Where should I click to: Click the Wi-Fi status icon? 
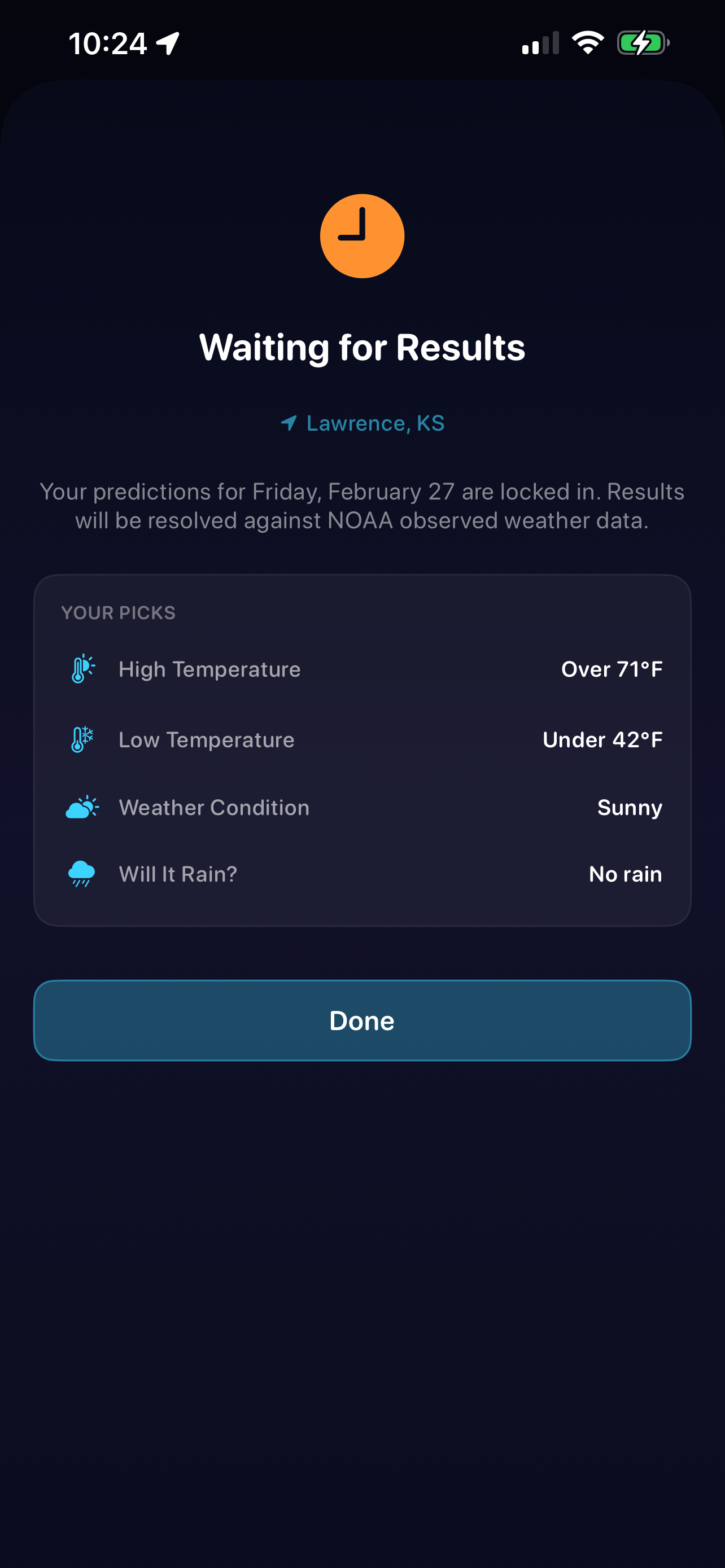pyautogui.click(x=588, y=42)
